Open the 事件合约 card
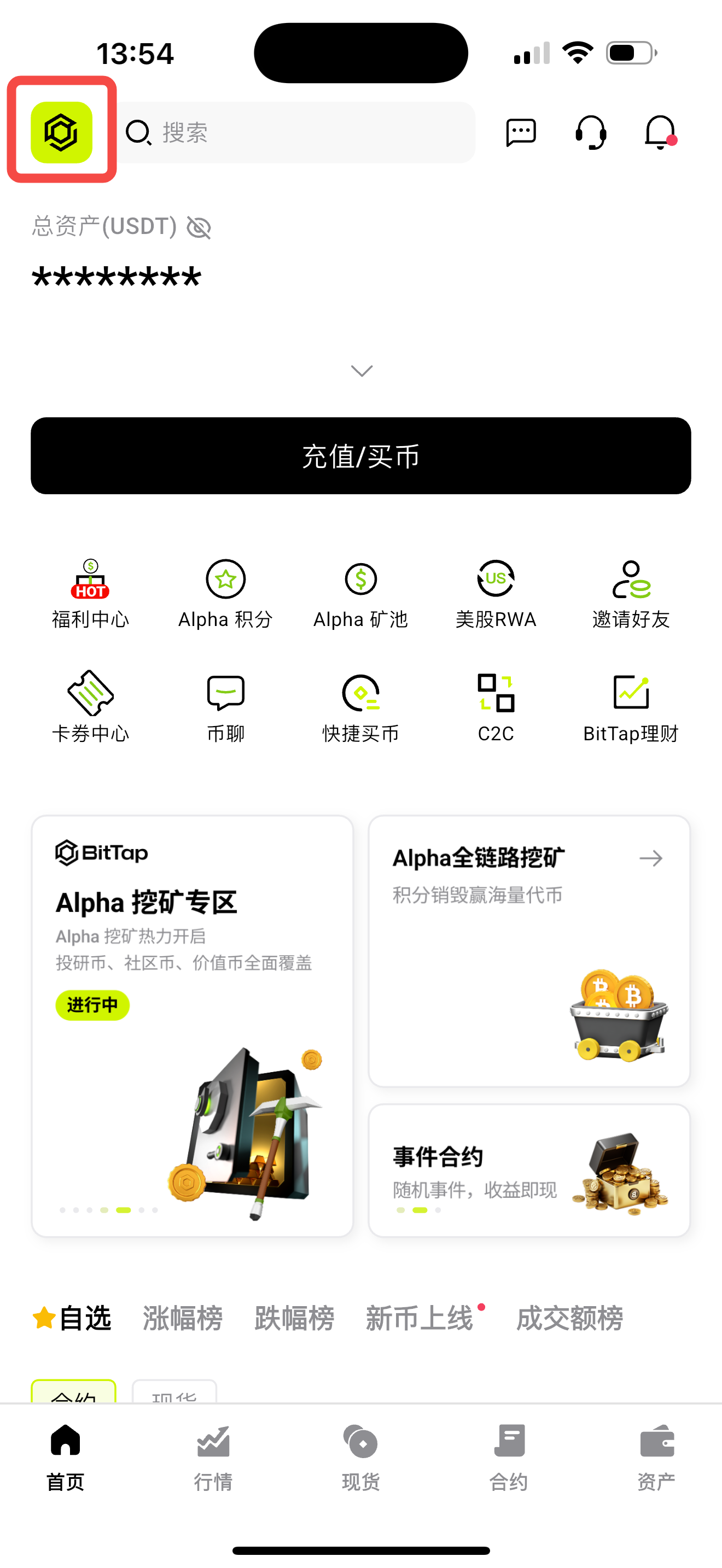This screenshot has width=722, height=1568. pyautogui.click(x=528, y=1169)
